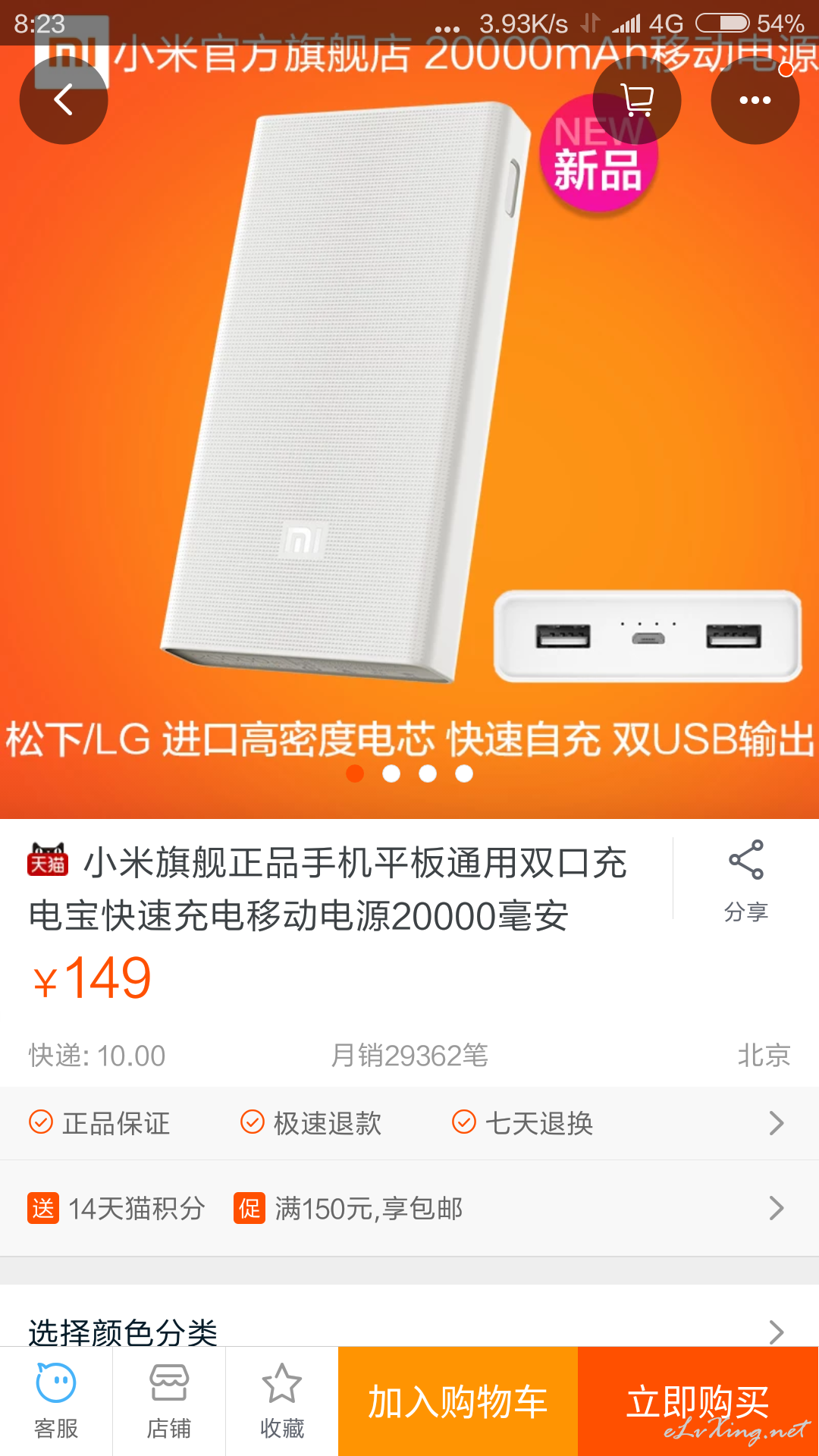Screen dimensions: 819x1456
Task: Open the 满150元,享包邮 promotions row
Action: tap(409, 1208)
